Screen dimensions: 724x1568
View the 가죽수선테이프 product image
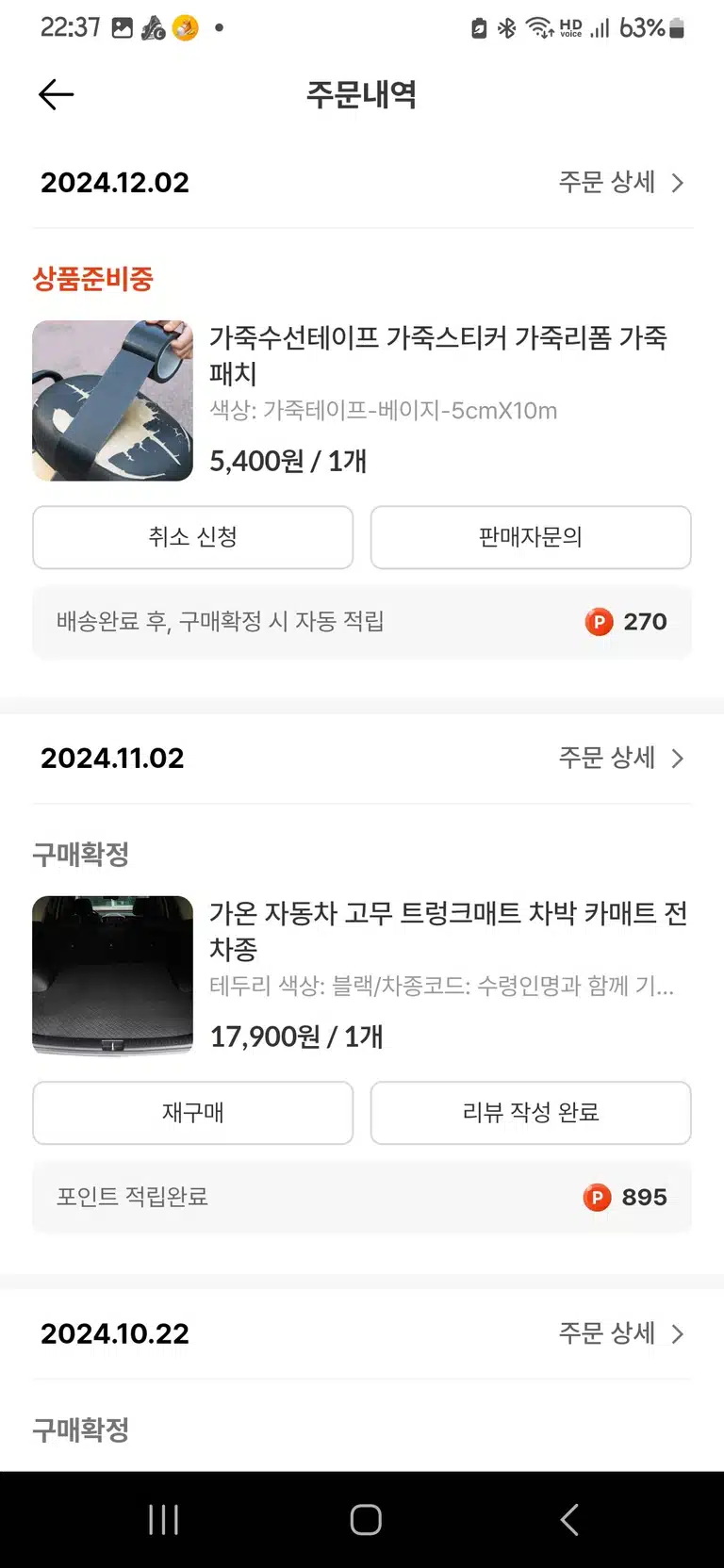tap(113, 400)
